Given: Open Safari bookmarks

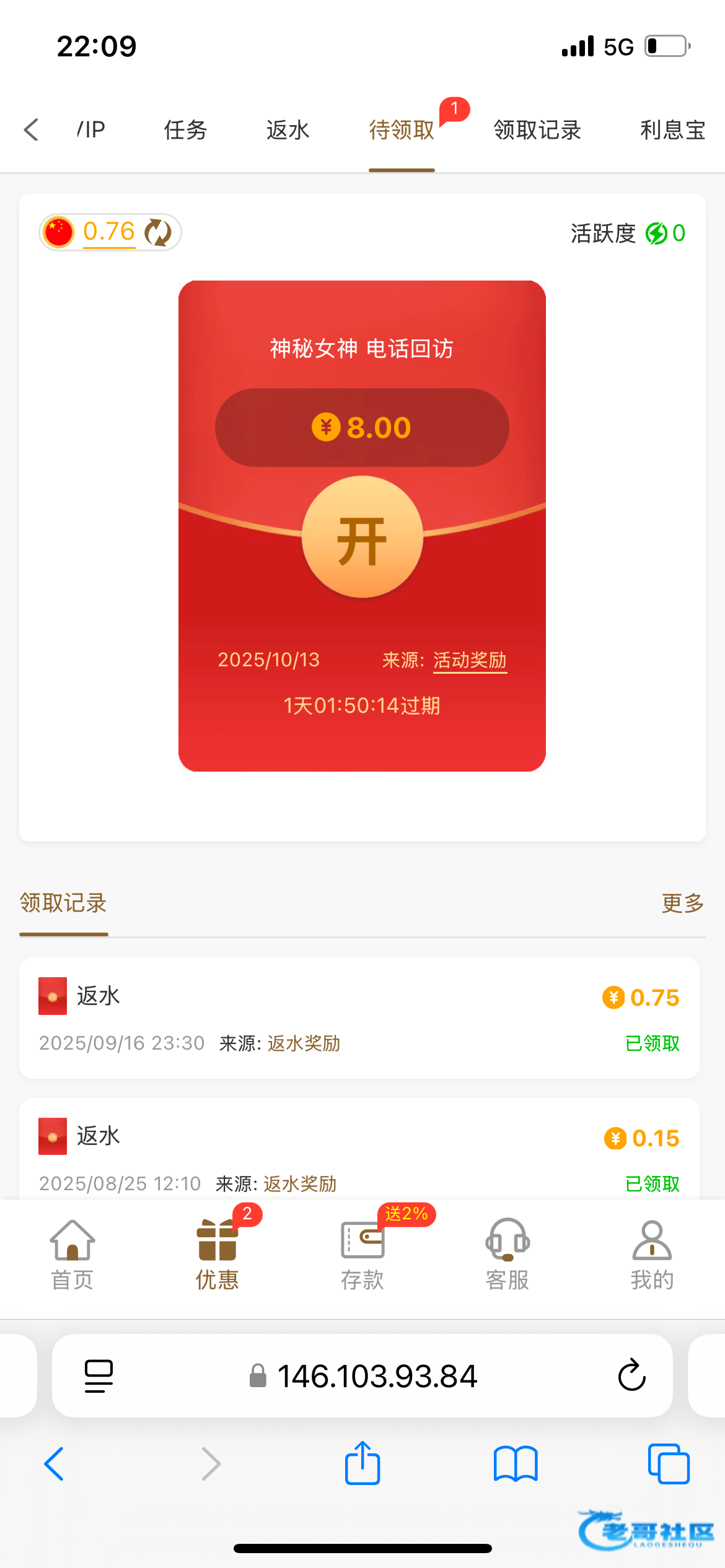Looking at the screenshot, I should coord(516,1464).
